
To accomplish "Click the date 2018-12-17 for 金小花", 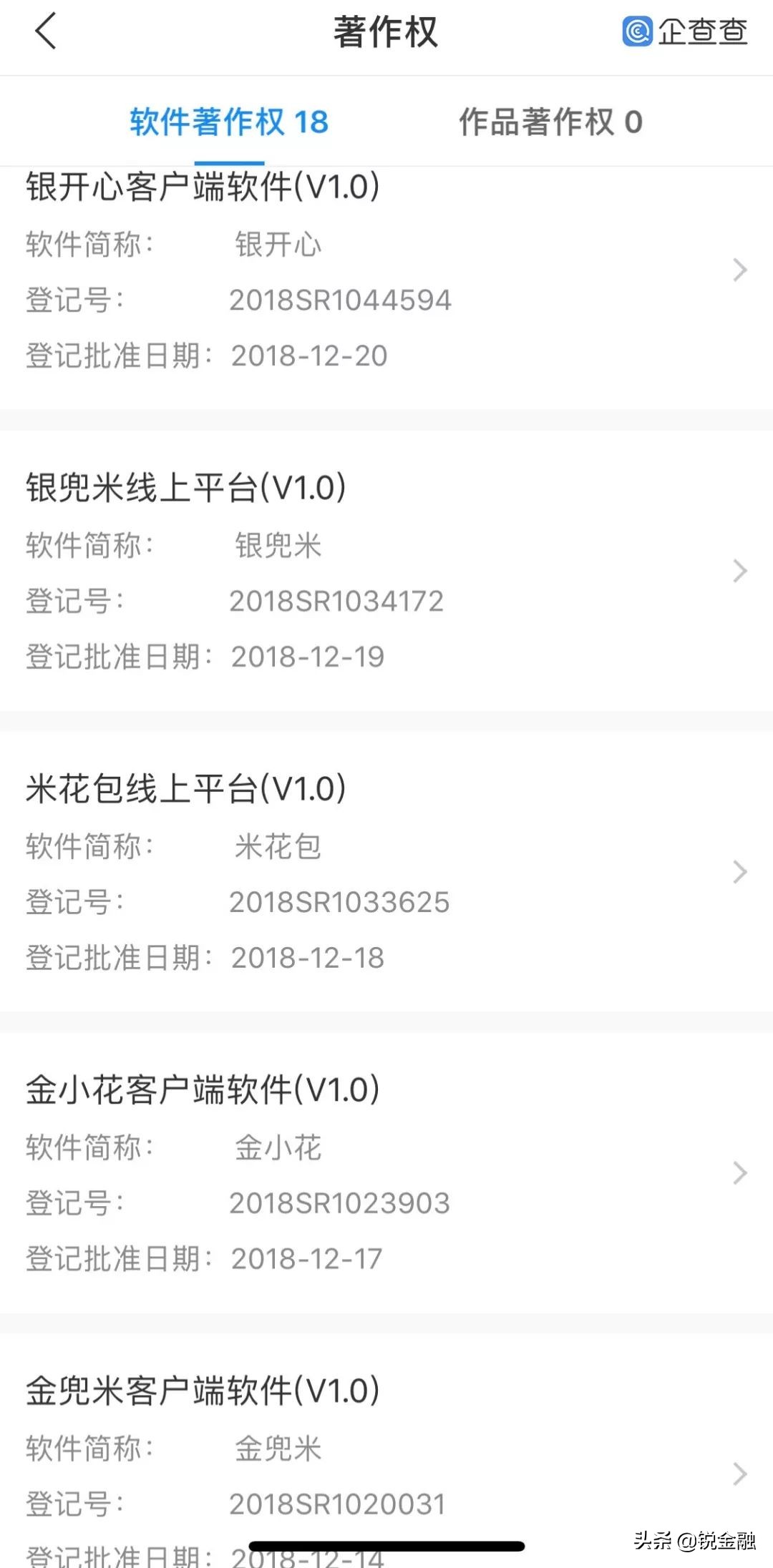I will click(308, 1258).
